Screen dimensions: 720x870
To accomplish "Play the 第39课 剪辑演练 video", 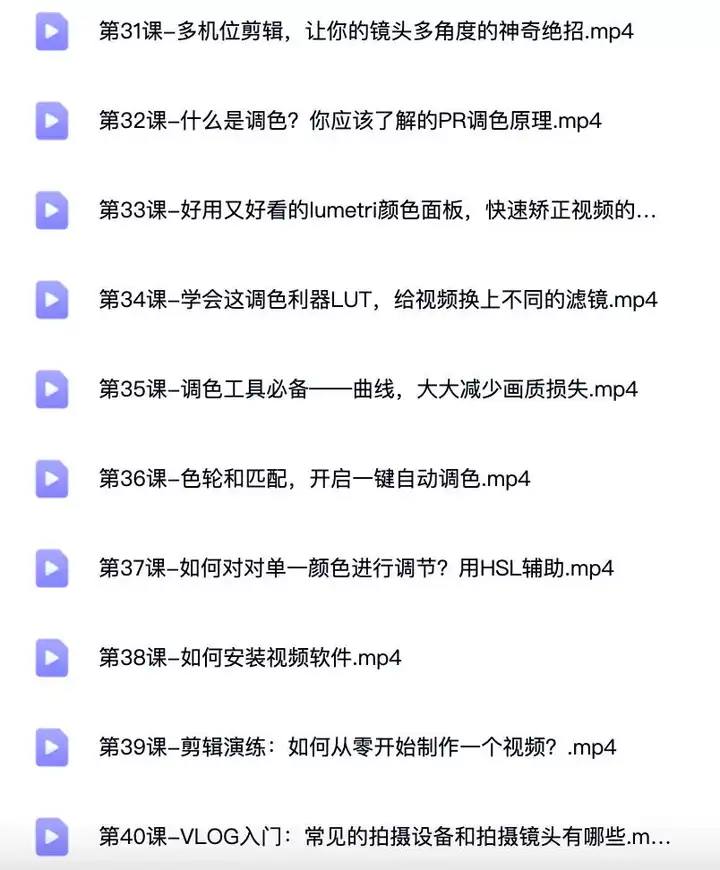I will pos(357,748).
